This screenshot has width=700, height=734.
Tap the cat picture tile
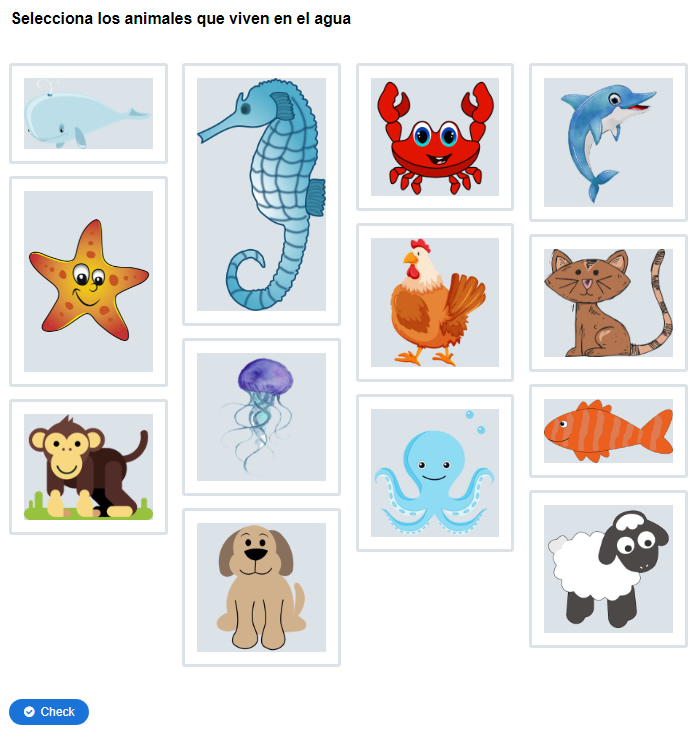click(608, 303)
